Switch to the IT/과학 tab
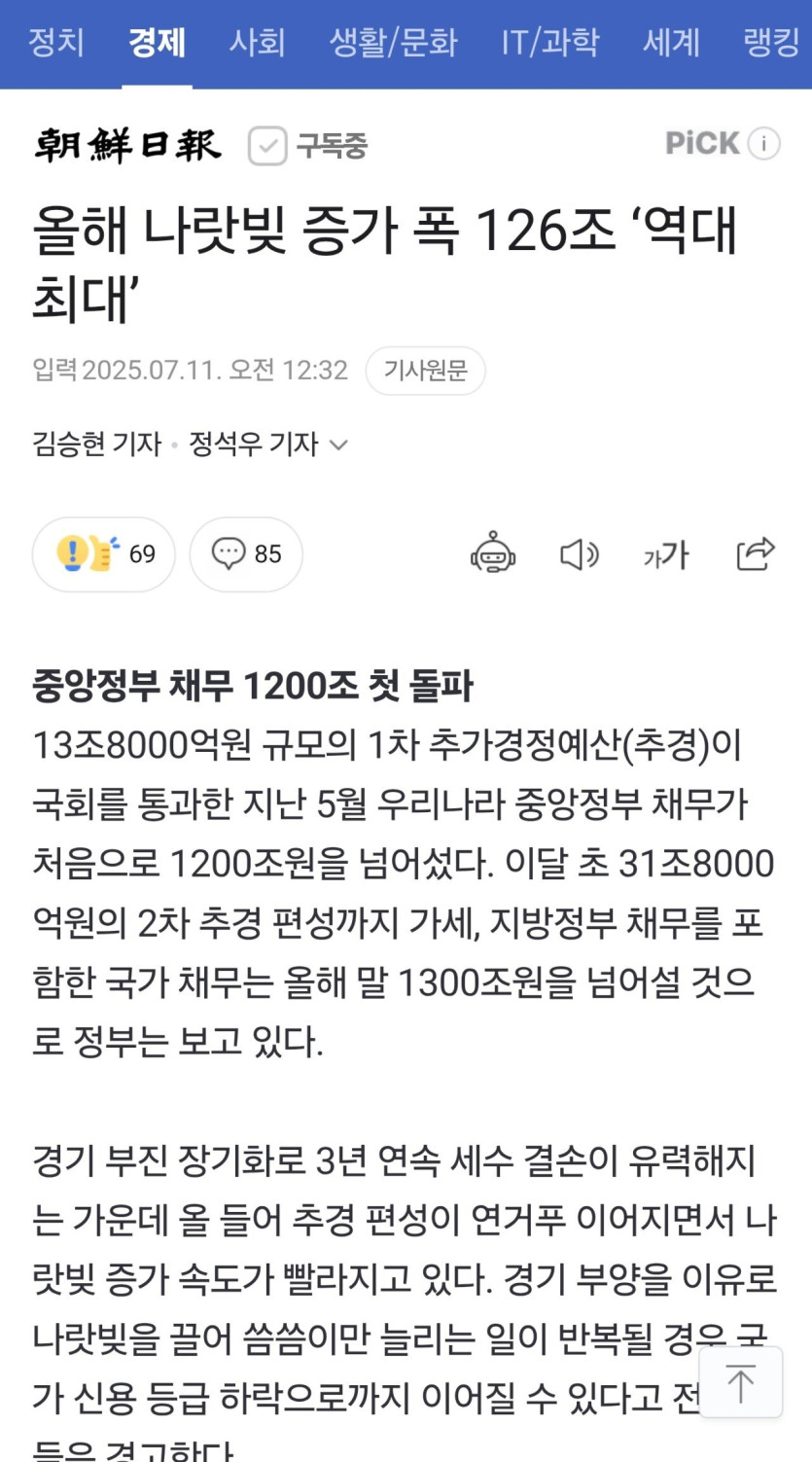 pos(550,43)
